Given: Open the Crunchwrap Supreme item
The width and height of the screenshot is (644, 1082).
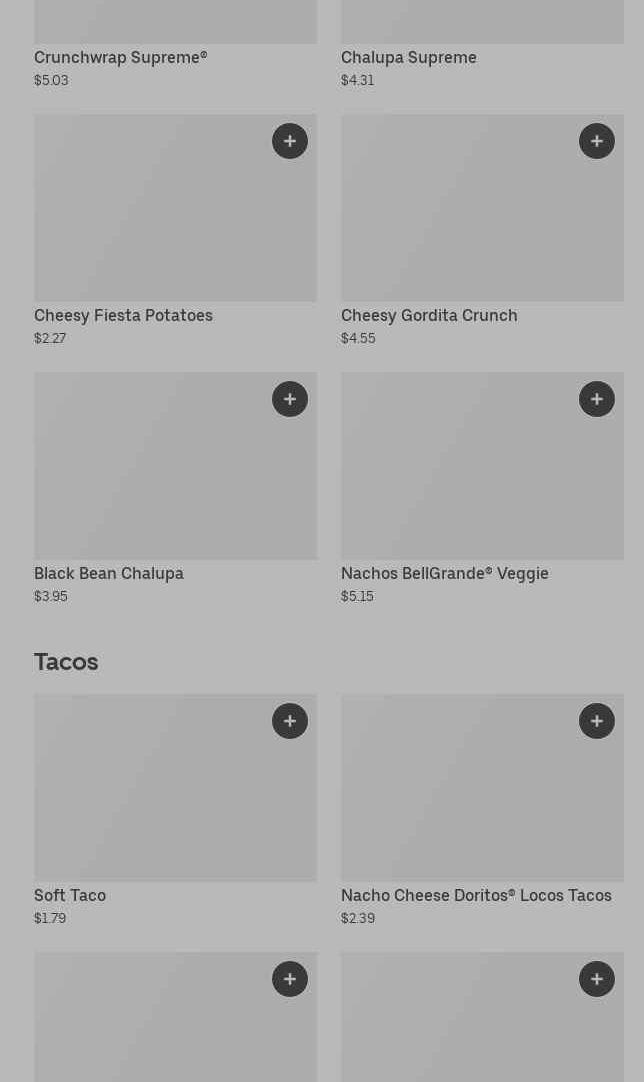Looking at the screenshot, I should (x=120, y=57).
